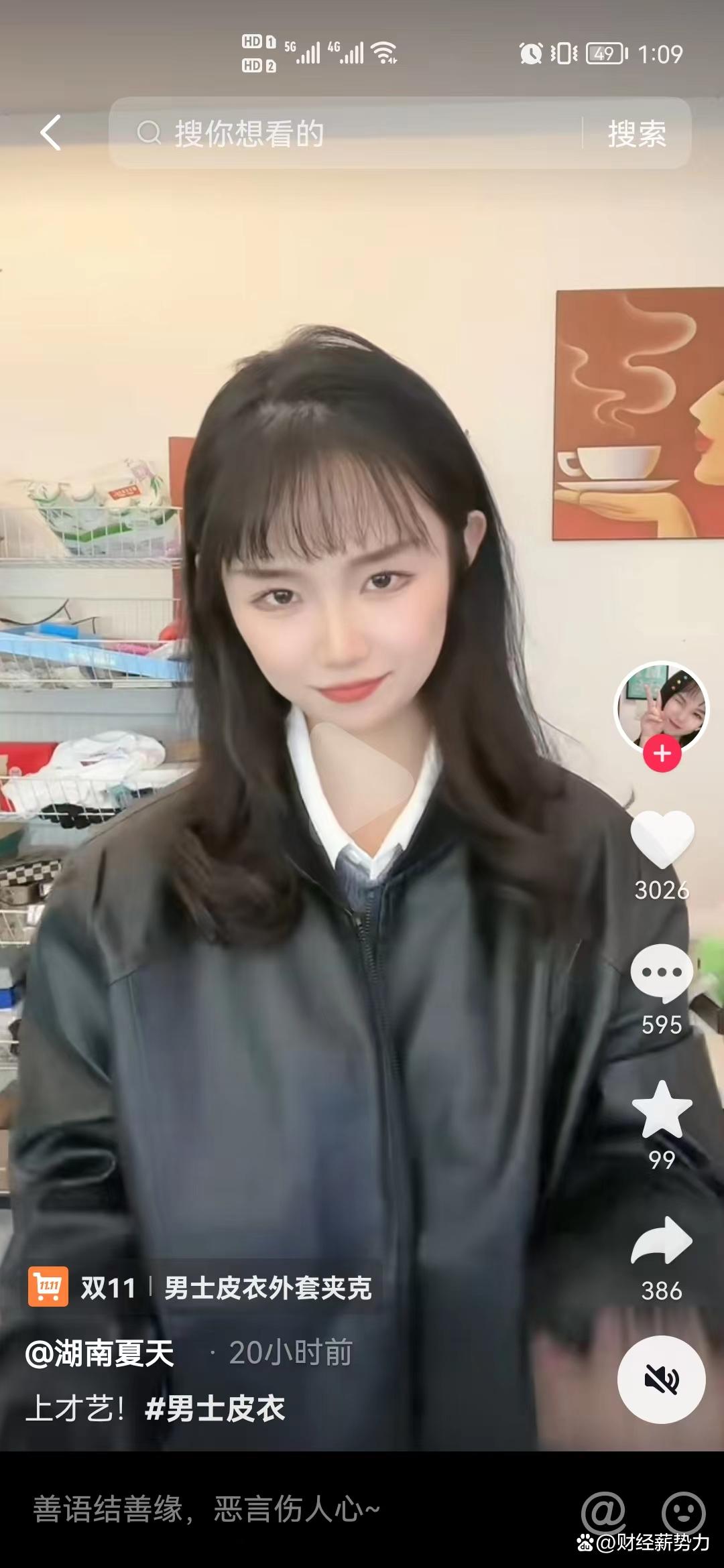Go back using the top-left arrow
This screenshot has height=1568, width=724.
[x=51, y=133]
